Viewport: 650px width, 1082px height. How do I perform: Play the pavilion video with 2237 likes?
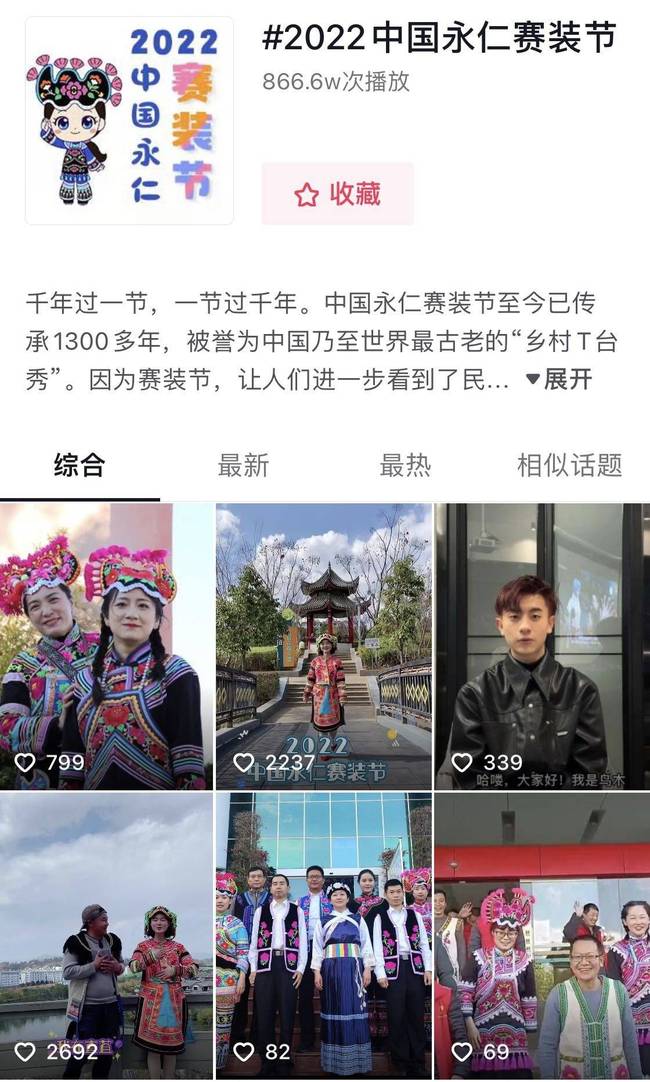point(324,646)
